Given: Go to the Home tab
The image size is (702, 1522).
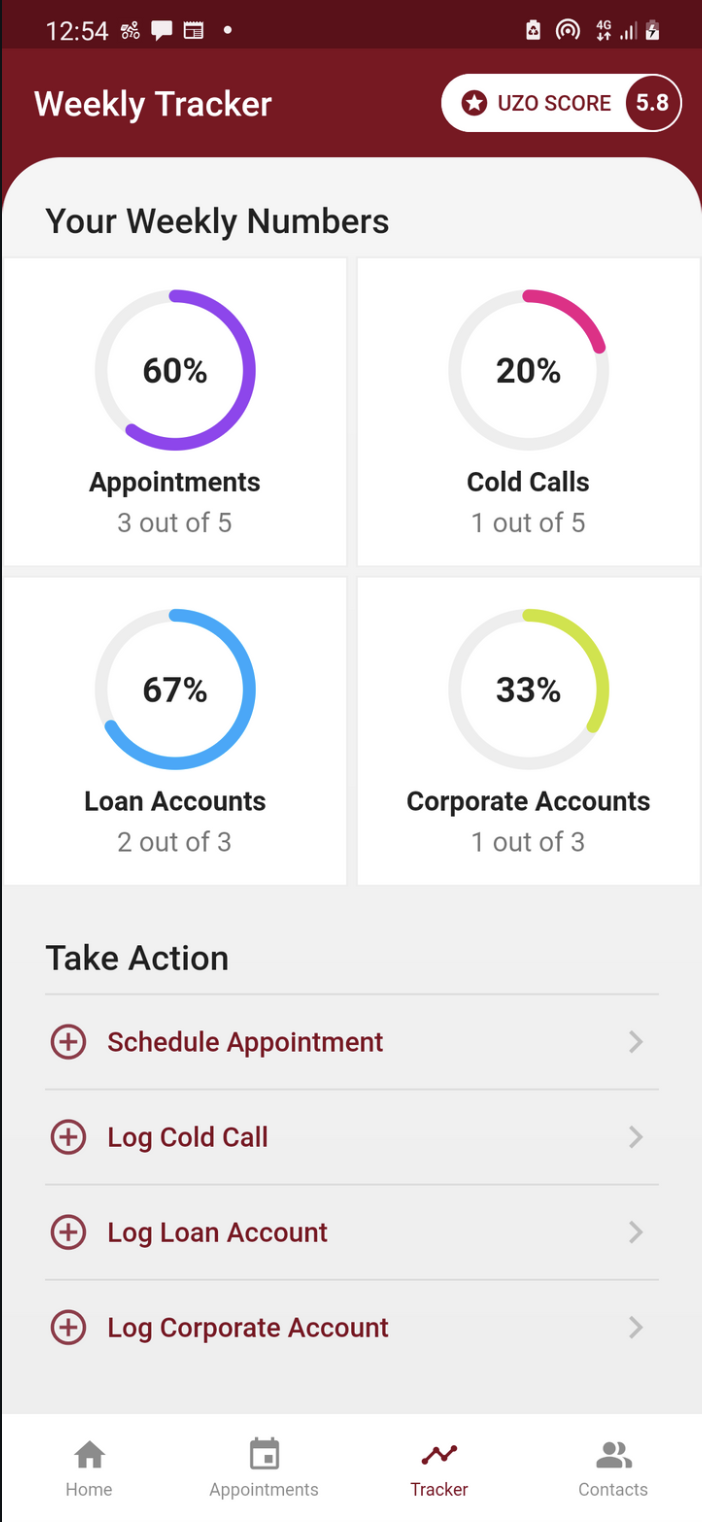Looking at the screenshot, I should point(89,1468).
